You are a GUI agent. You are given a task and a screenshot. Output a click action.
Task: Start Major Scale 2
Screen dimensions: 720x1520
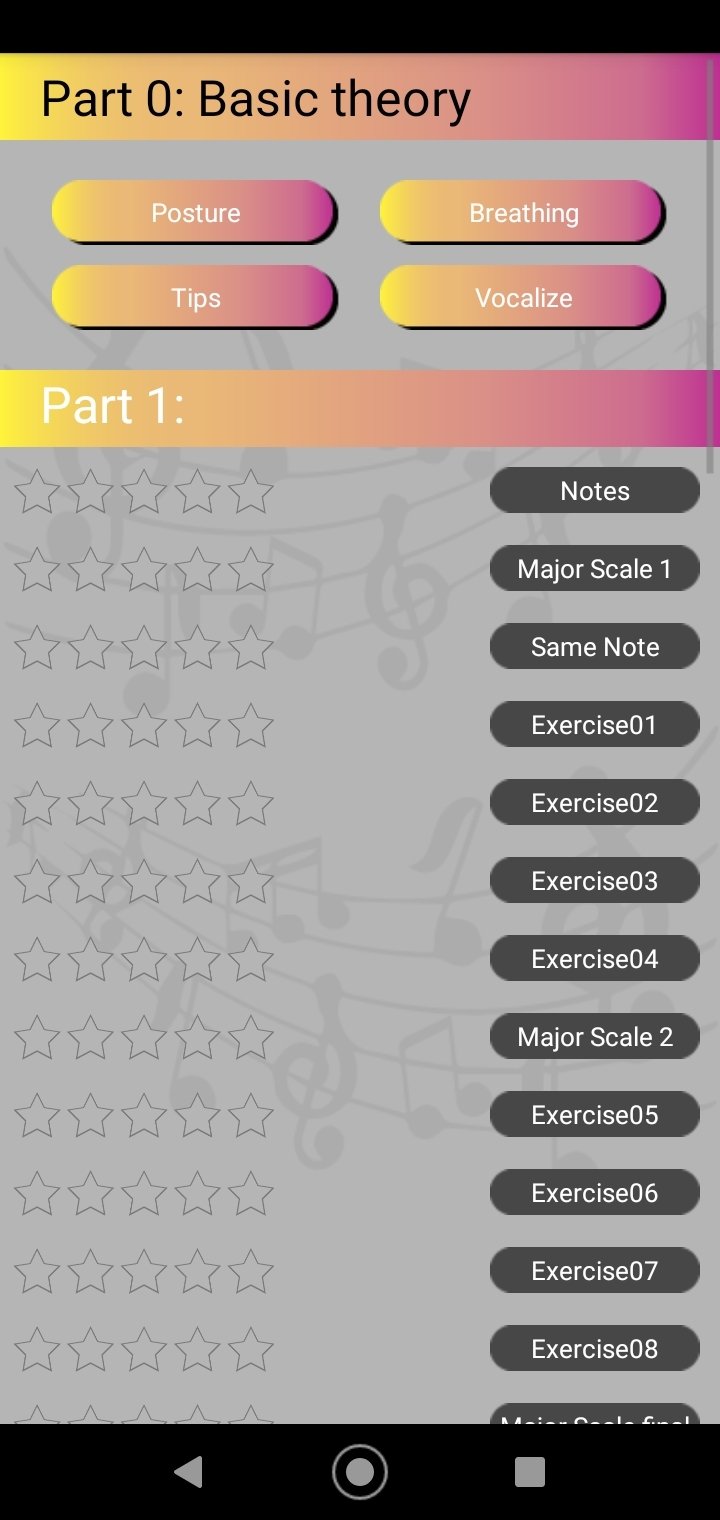click(x=595, y=1036)
